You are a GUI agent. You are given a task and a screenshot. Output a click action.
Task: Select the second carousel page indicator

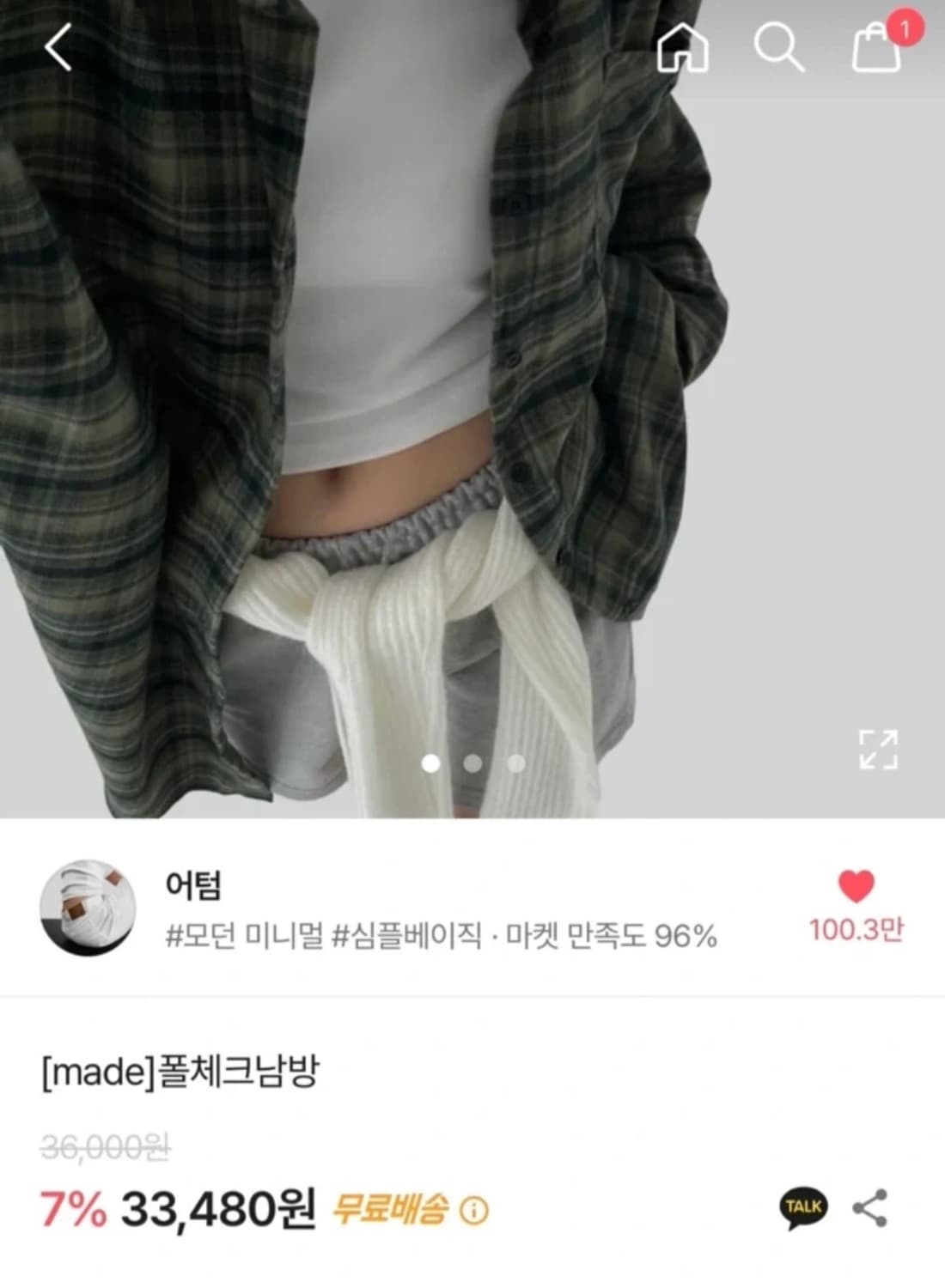coord(472,762)
